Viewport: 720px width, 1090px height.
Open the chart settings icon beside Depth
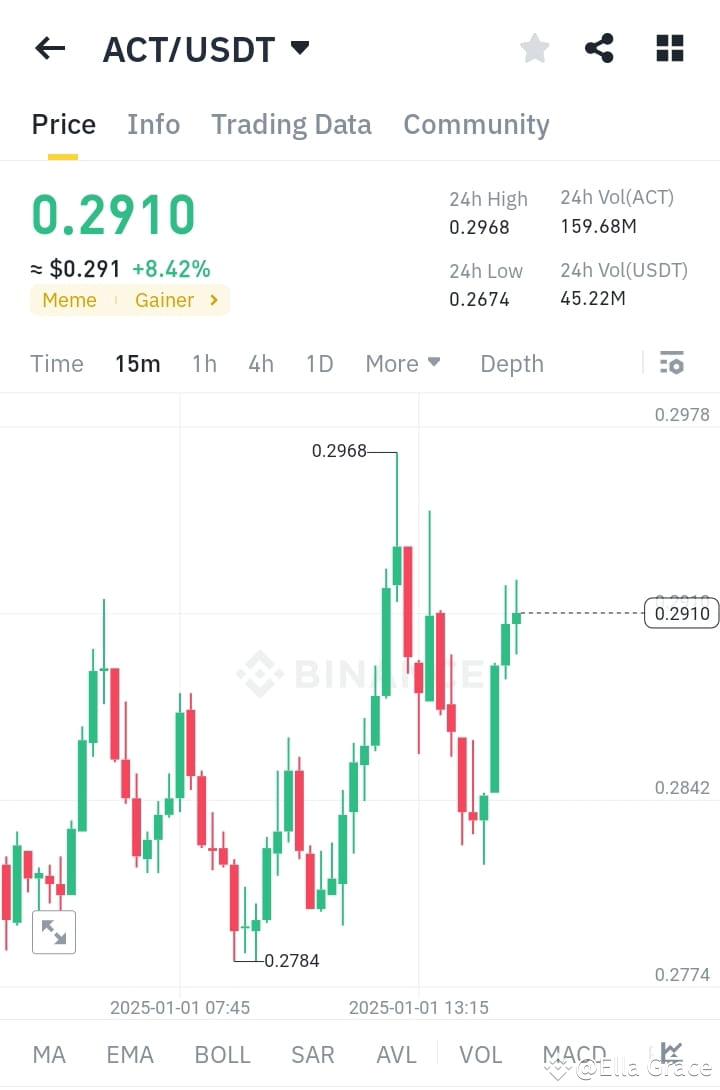[671, 363]
